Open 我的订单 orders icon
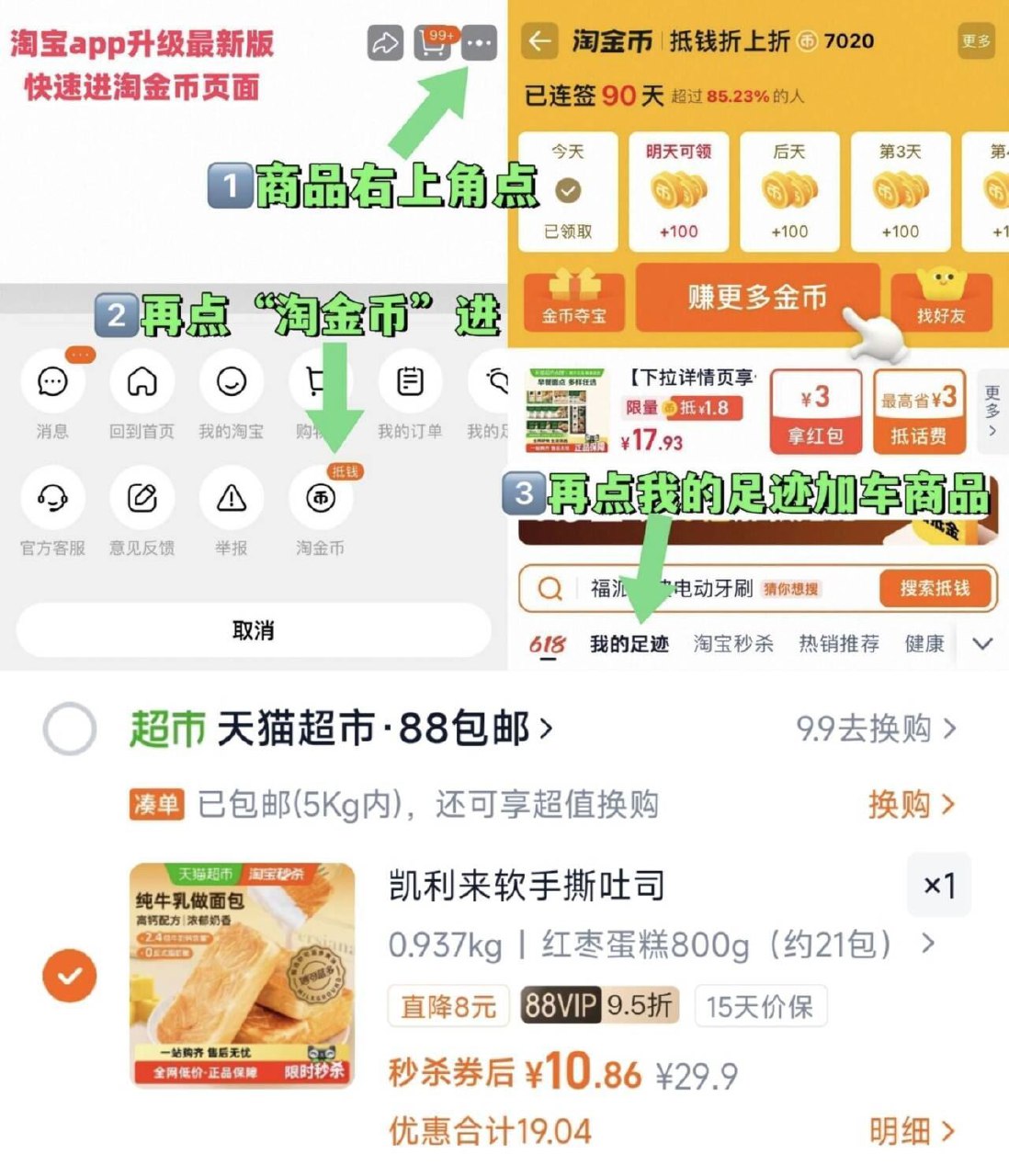The image size is (1009, 1176). [409, 381]
